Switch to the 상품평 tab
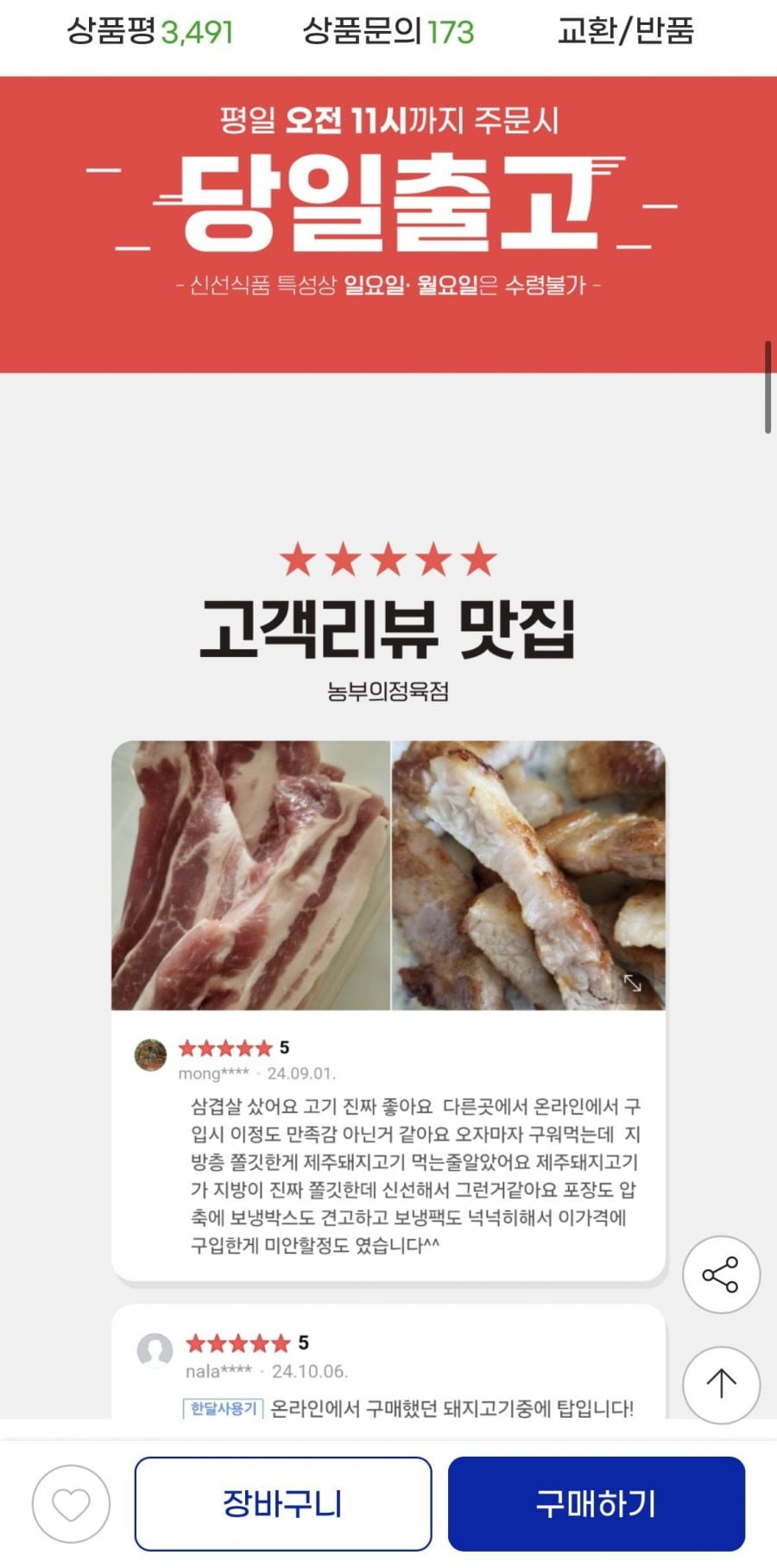Image resolution: width=777 pixels, height=1568 pixels. 150,33
